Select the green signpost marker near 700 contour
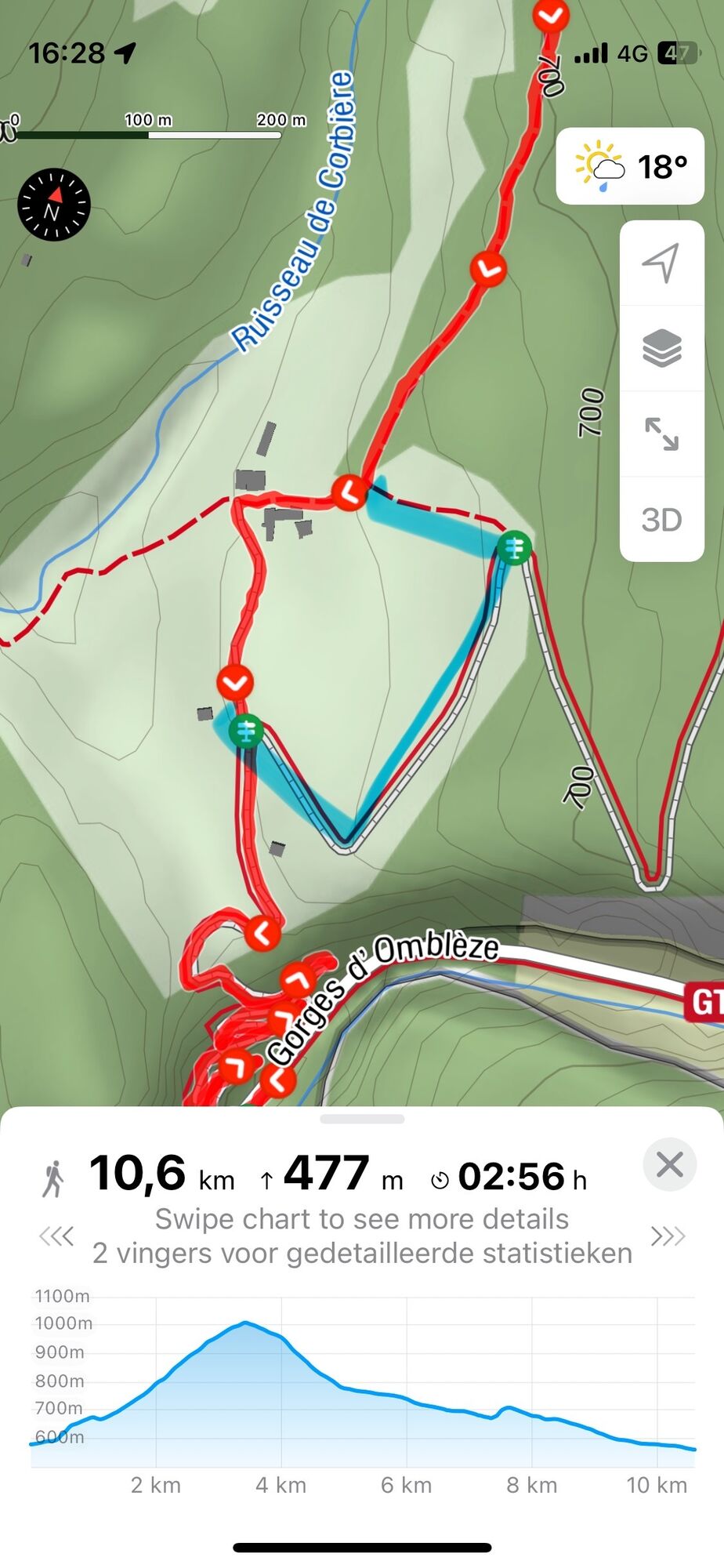Image resolution: width=724 pixels, height=1568 pixels. pos(514,546)
